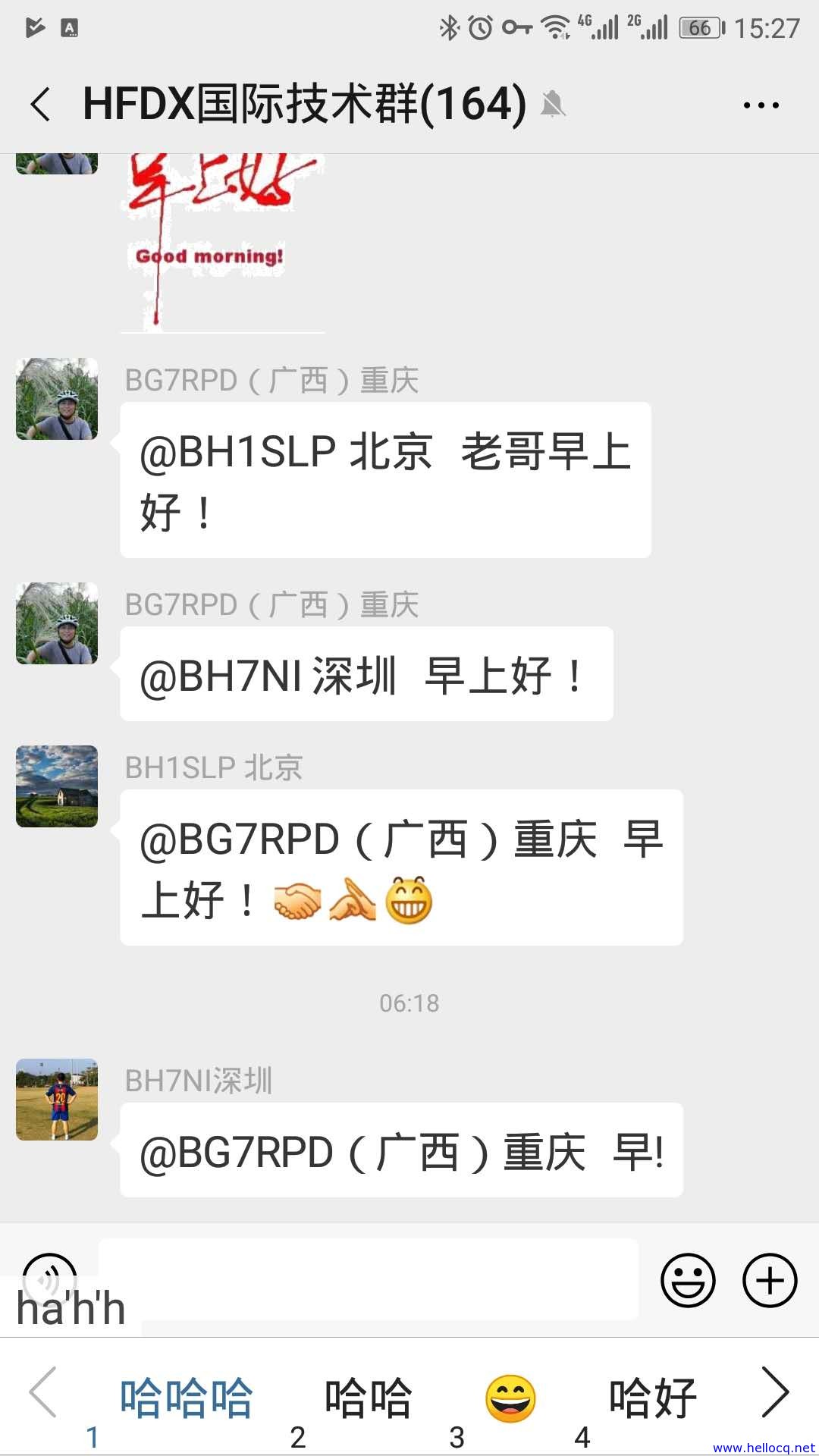Pick the laughing emoji candidate
Image resolution: width=819 pixels, height=1456 pixels.
510,1397
